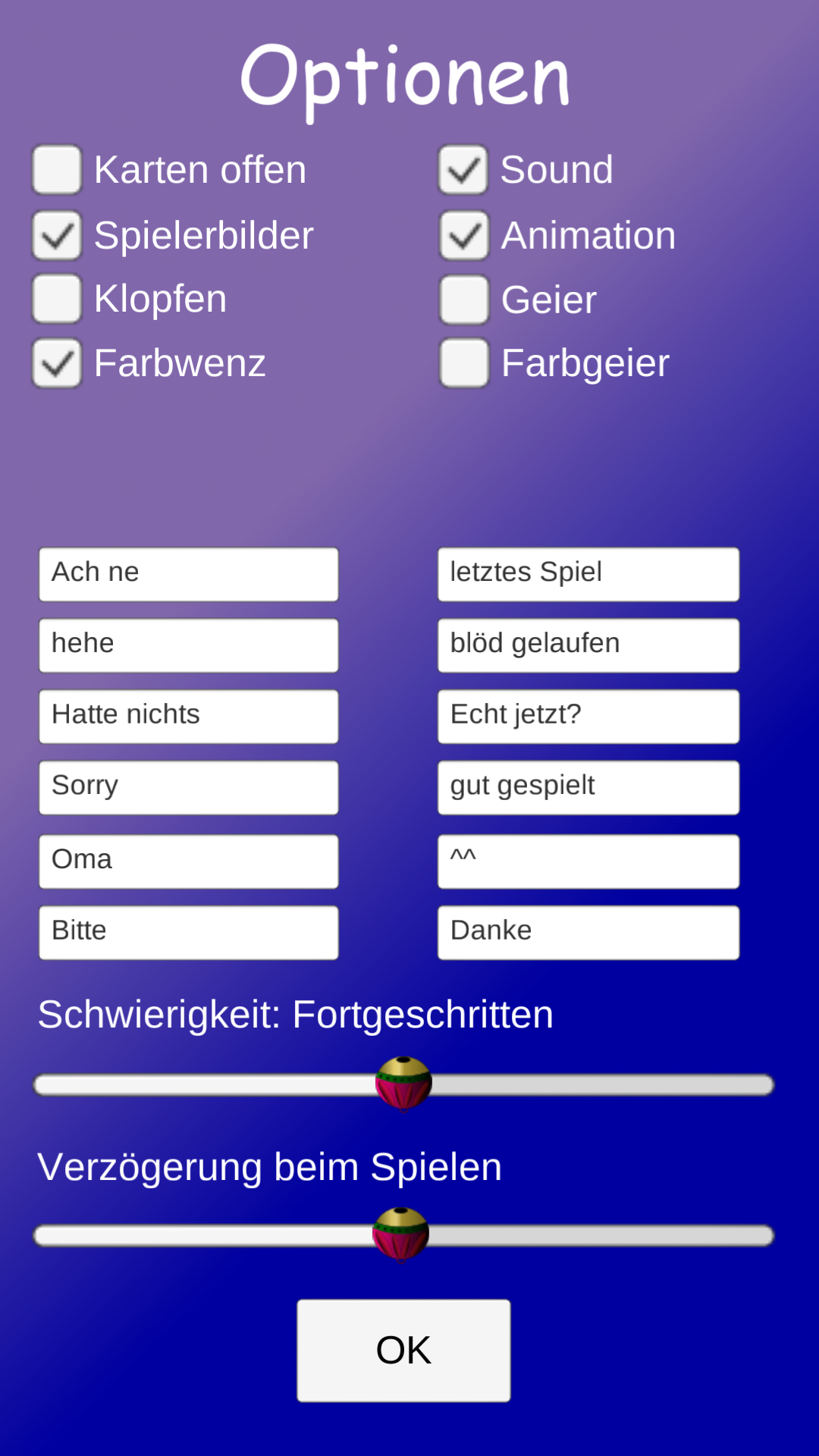Select the 'gut gespielt' text field
Viewport: 819px width, 1456px height.
588,788
